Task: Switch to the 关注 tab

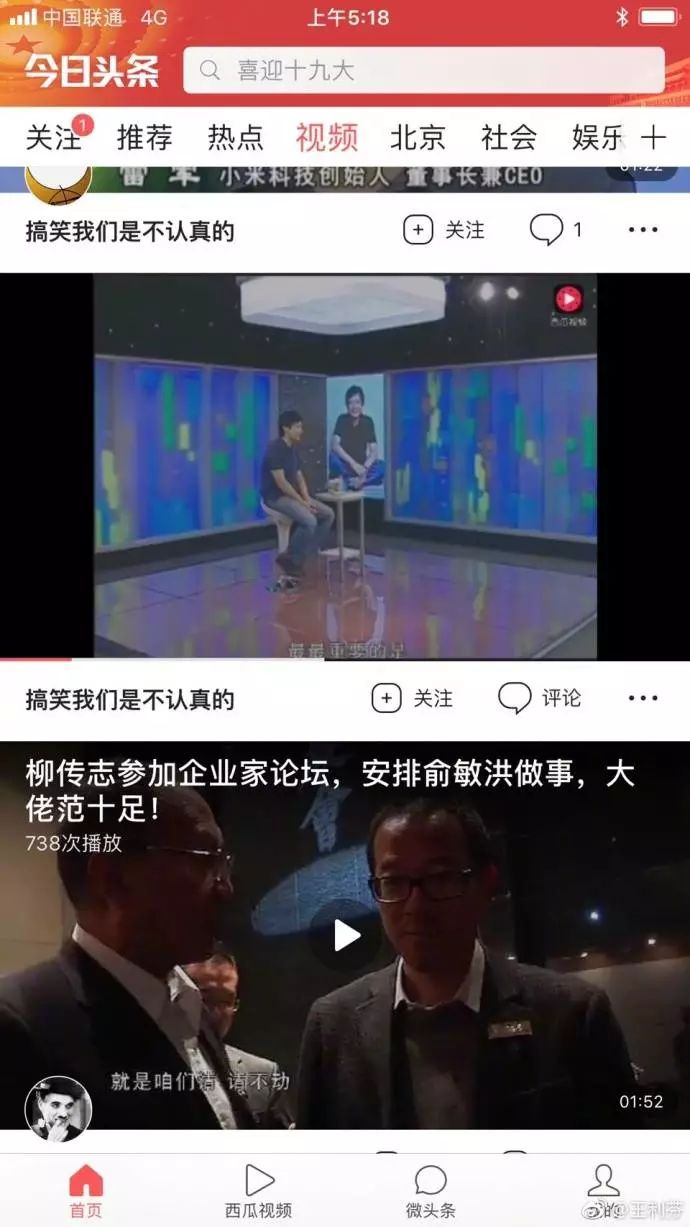Action: (53, 137)
